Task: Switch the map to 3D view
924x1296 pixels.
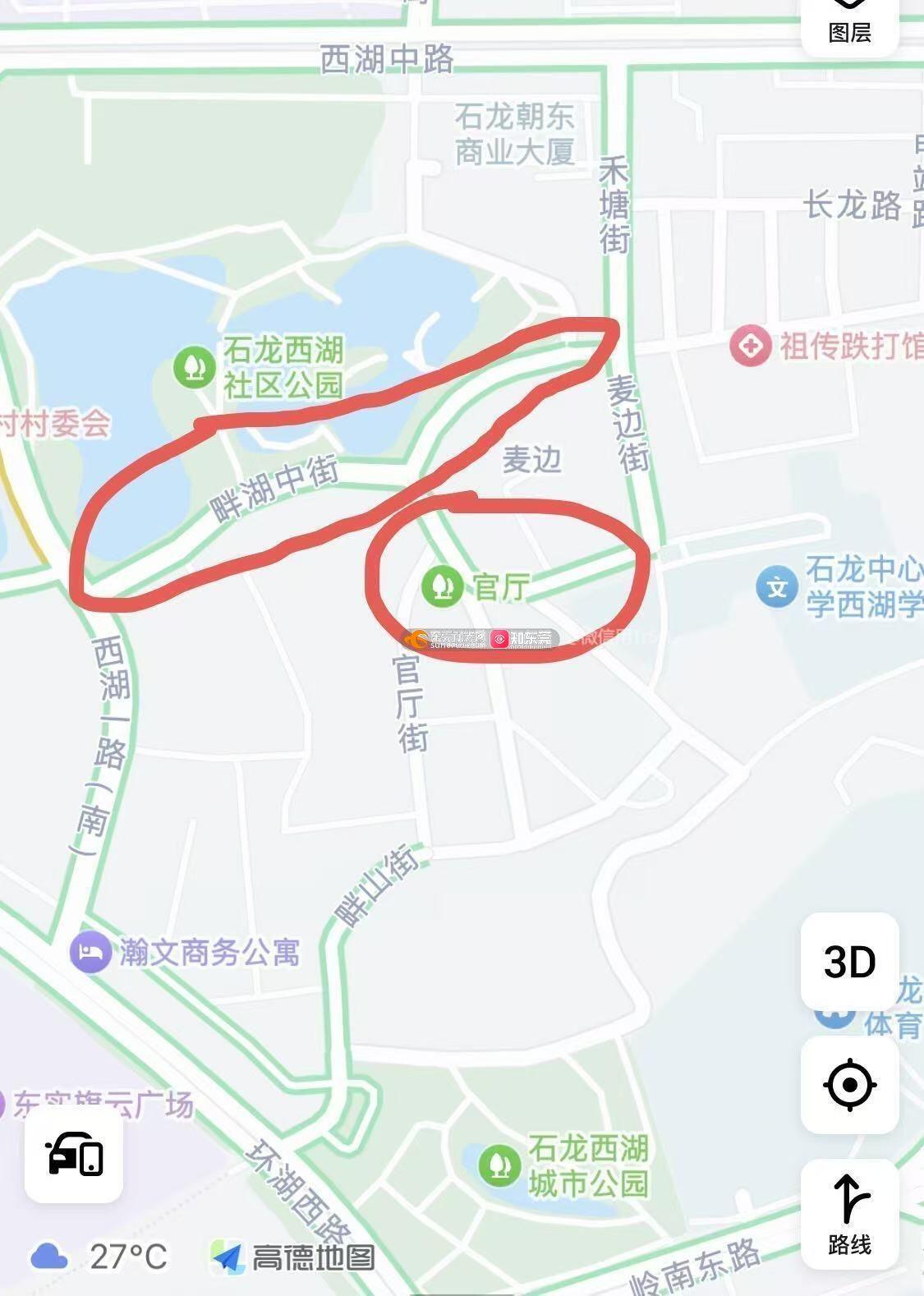Action: (849, 962)
